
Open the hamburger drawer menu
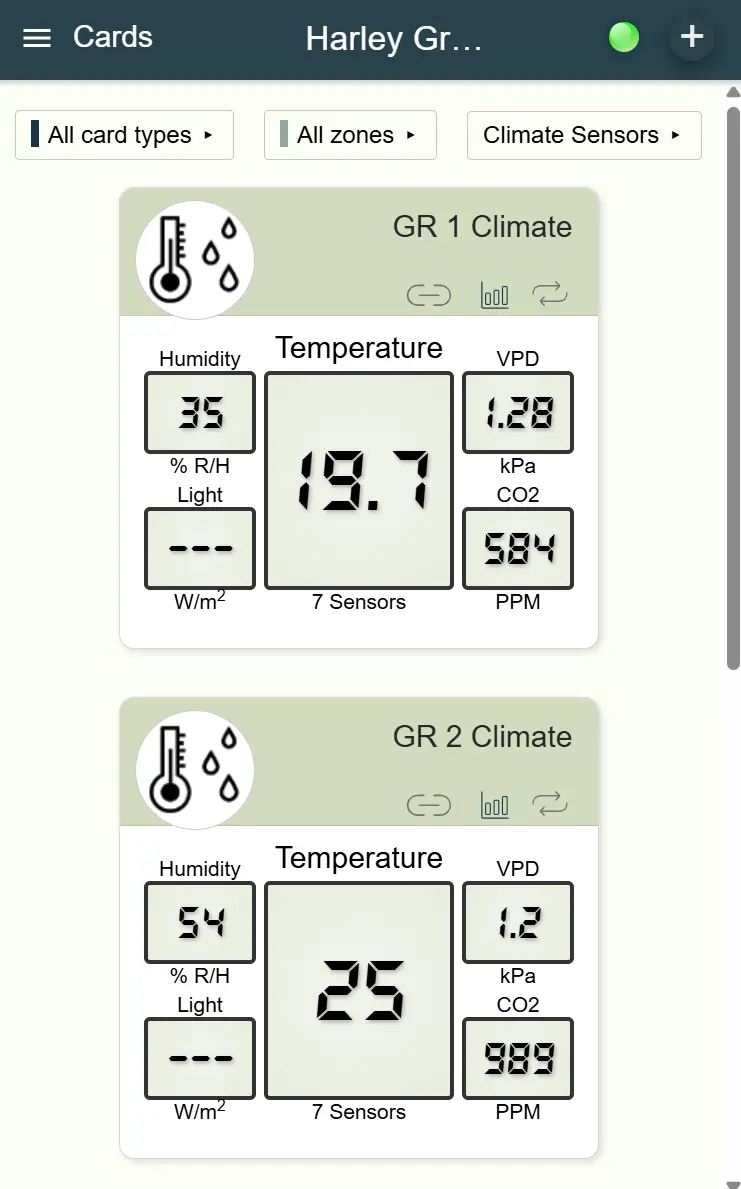37,38
